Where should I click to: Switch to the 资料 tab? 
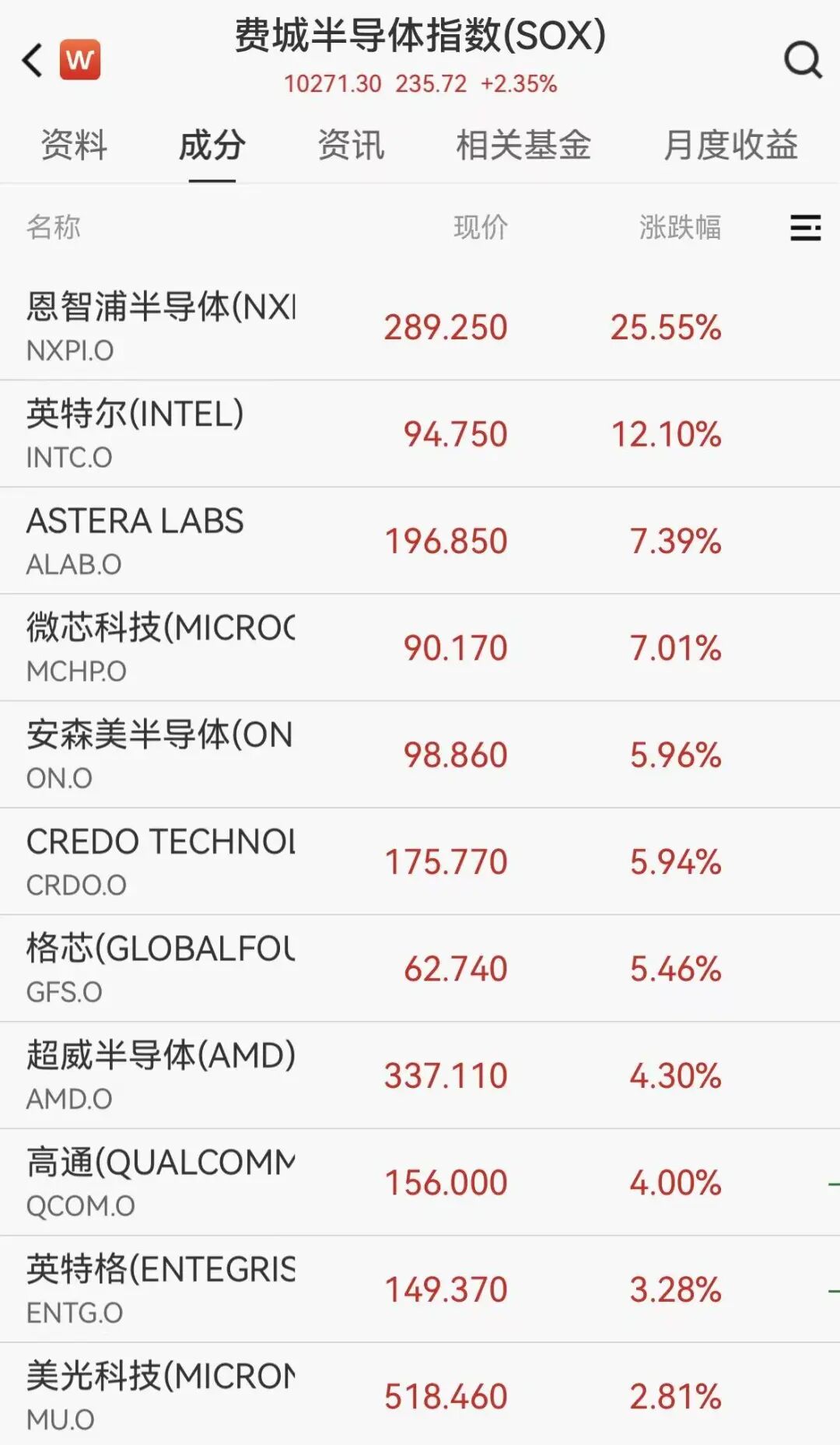[74, 146]
